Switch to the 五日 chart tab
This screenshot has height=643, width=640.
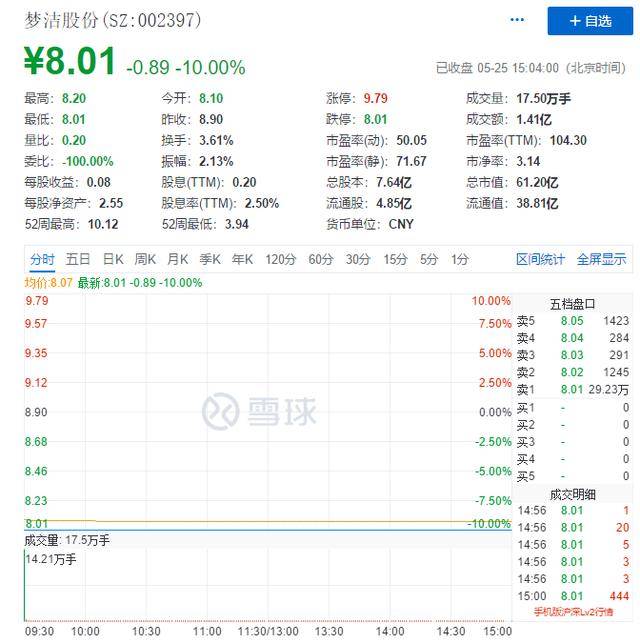pos(78,259)
